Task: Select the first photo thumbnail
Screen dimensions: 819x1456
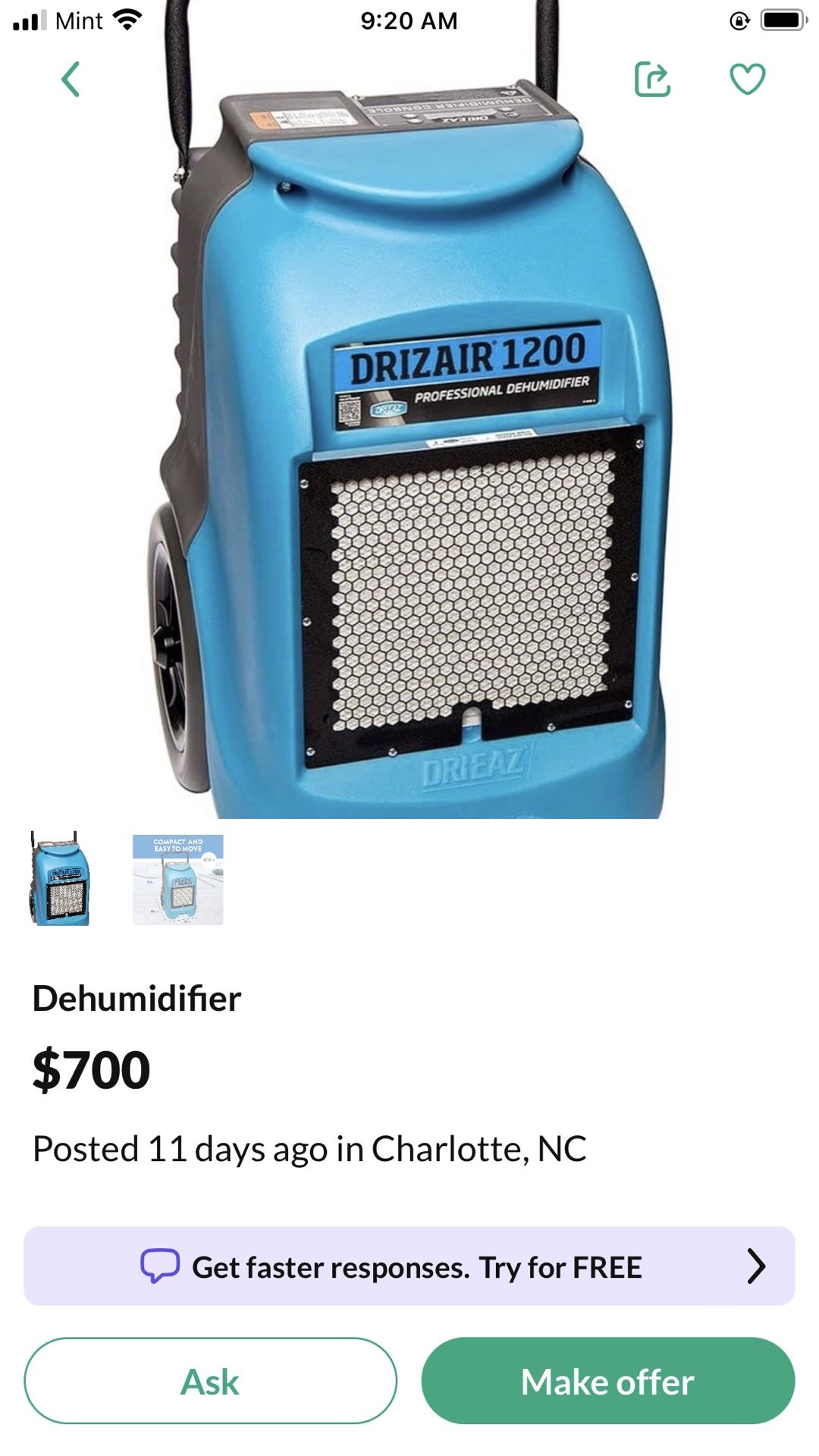Action: [x=60, y=879]
